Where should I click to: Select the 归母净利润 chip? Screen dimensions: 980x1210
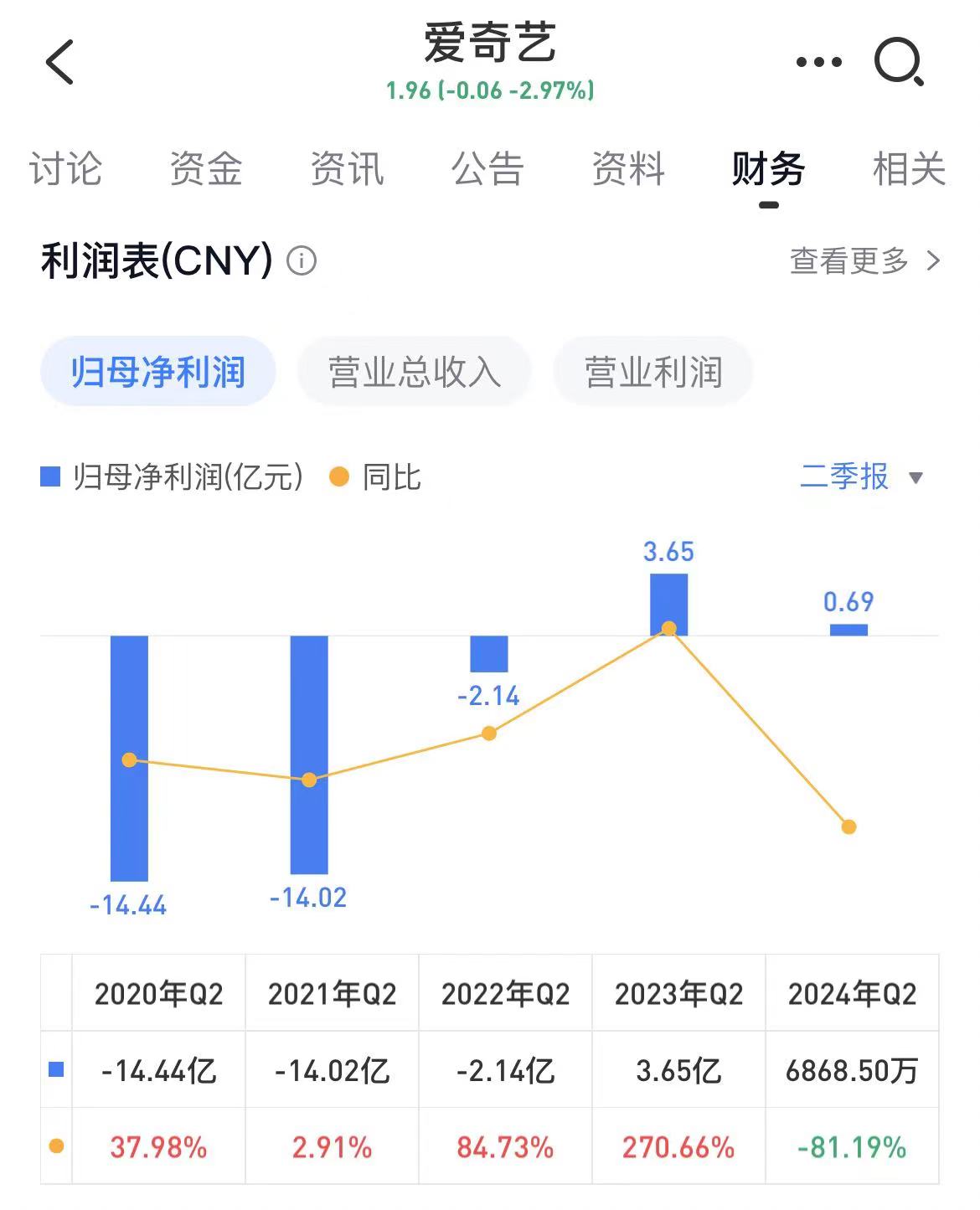(158, 372)
